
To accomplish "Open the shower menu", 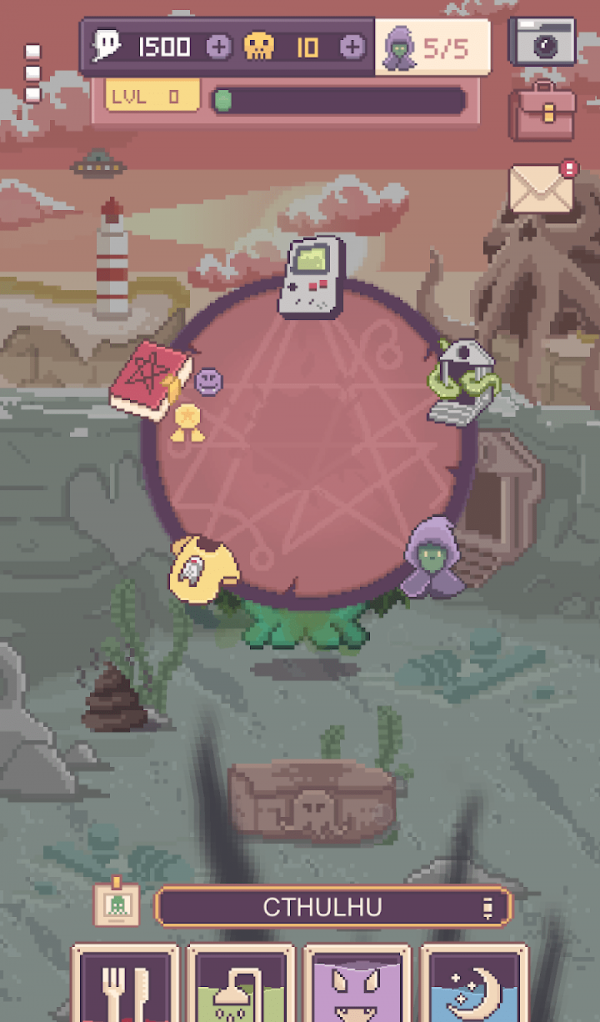I will pyautogui.click(x=241, y=984).
